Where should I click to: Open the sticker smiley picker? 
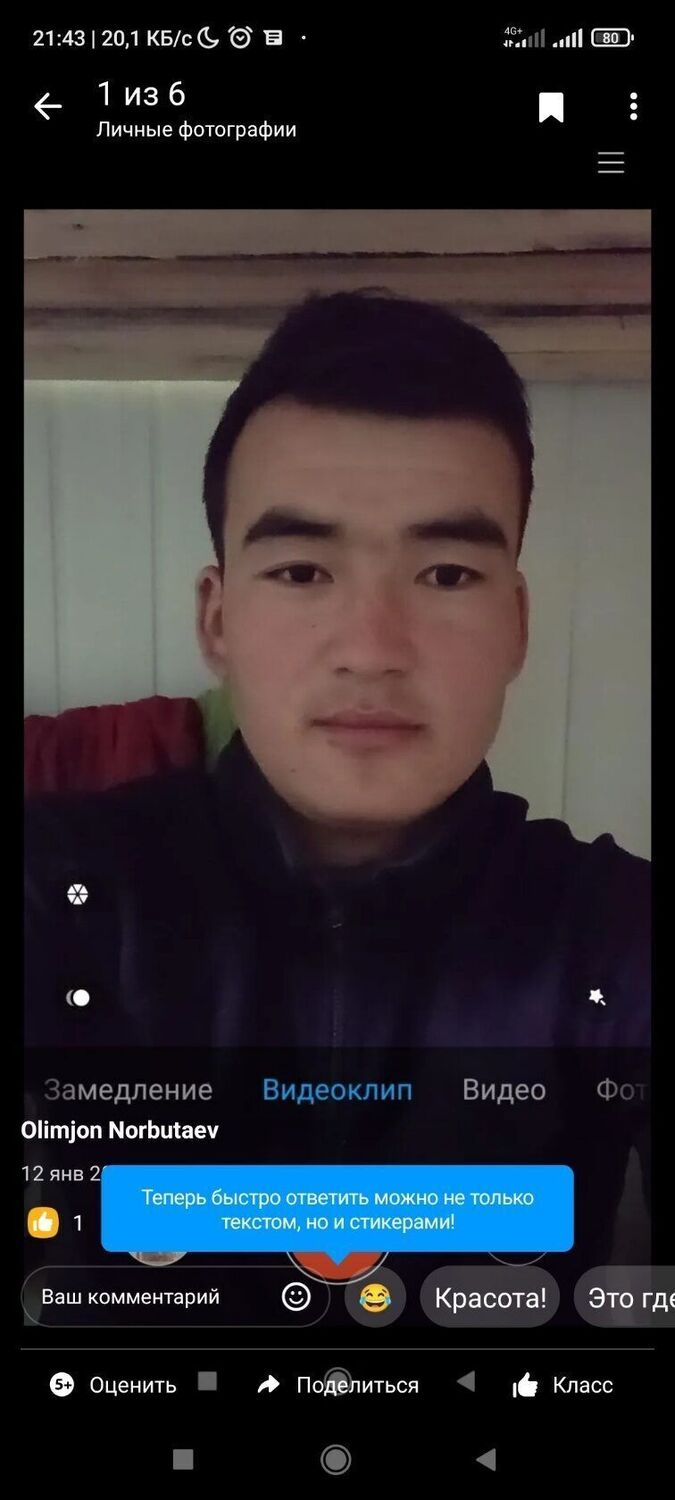tap(296, 1297)
